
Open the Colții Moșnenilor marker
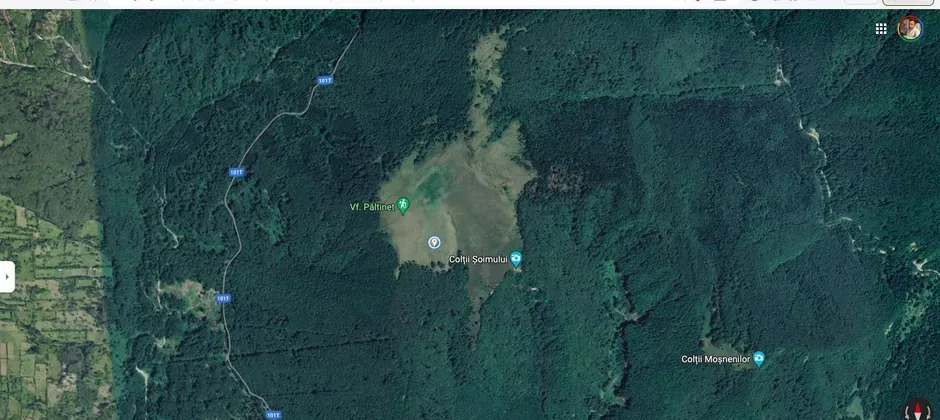click(759, 358)
